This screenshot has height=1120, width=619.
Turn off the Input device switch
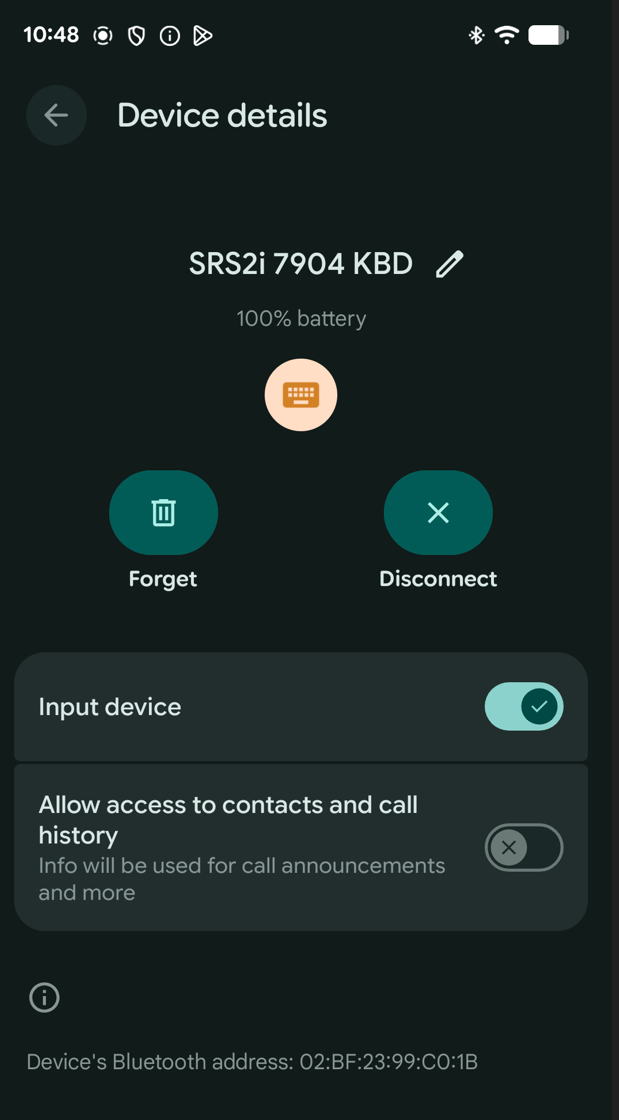523,707
